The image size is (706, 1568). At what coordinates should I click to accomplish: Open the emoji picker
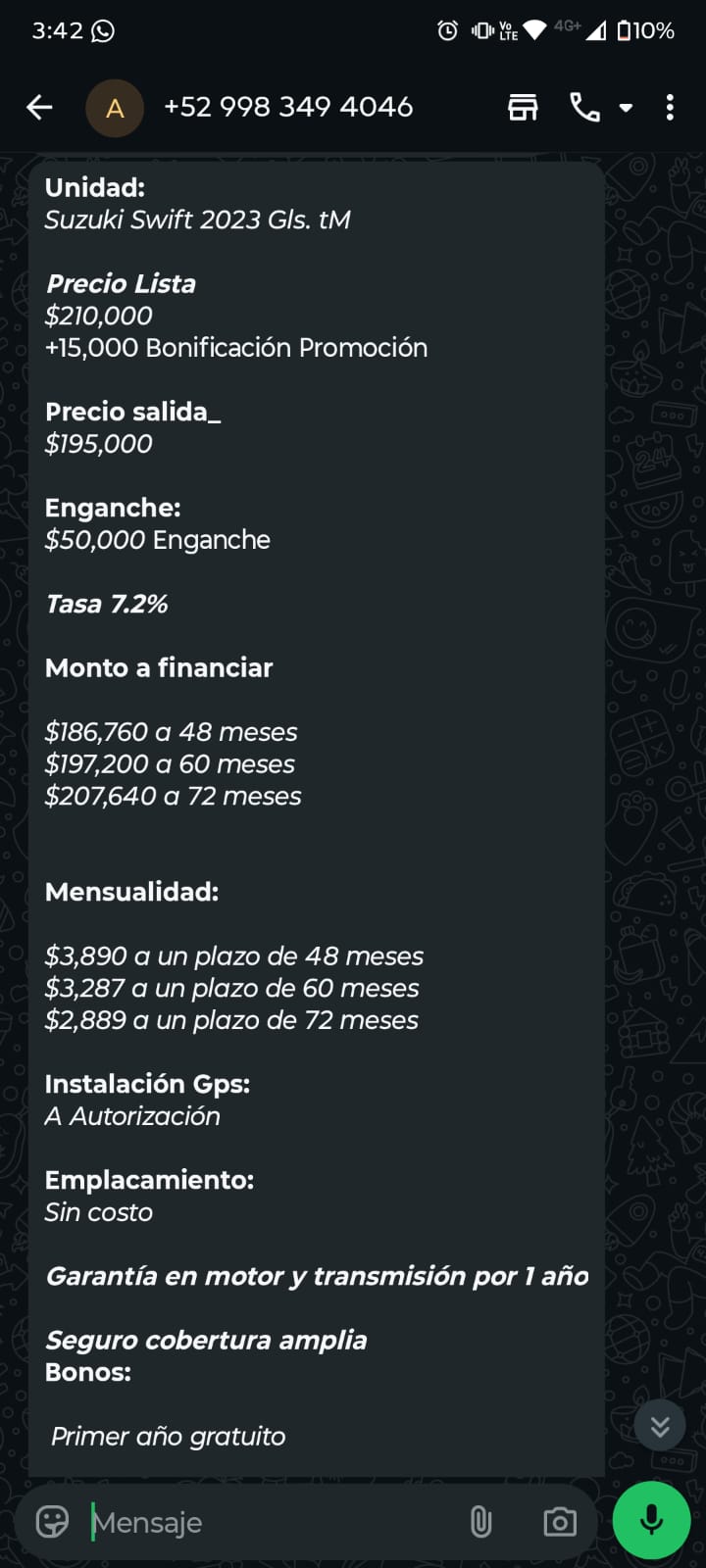pos(52,1522)
